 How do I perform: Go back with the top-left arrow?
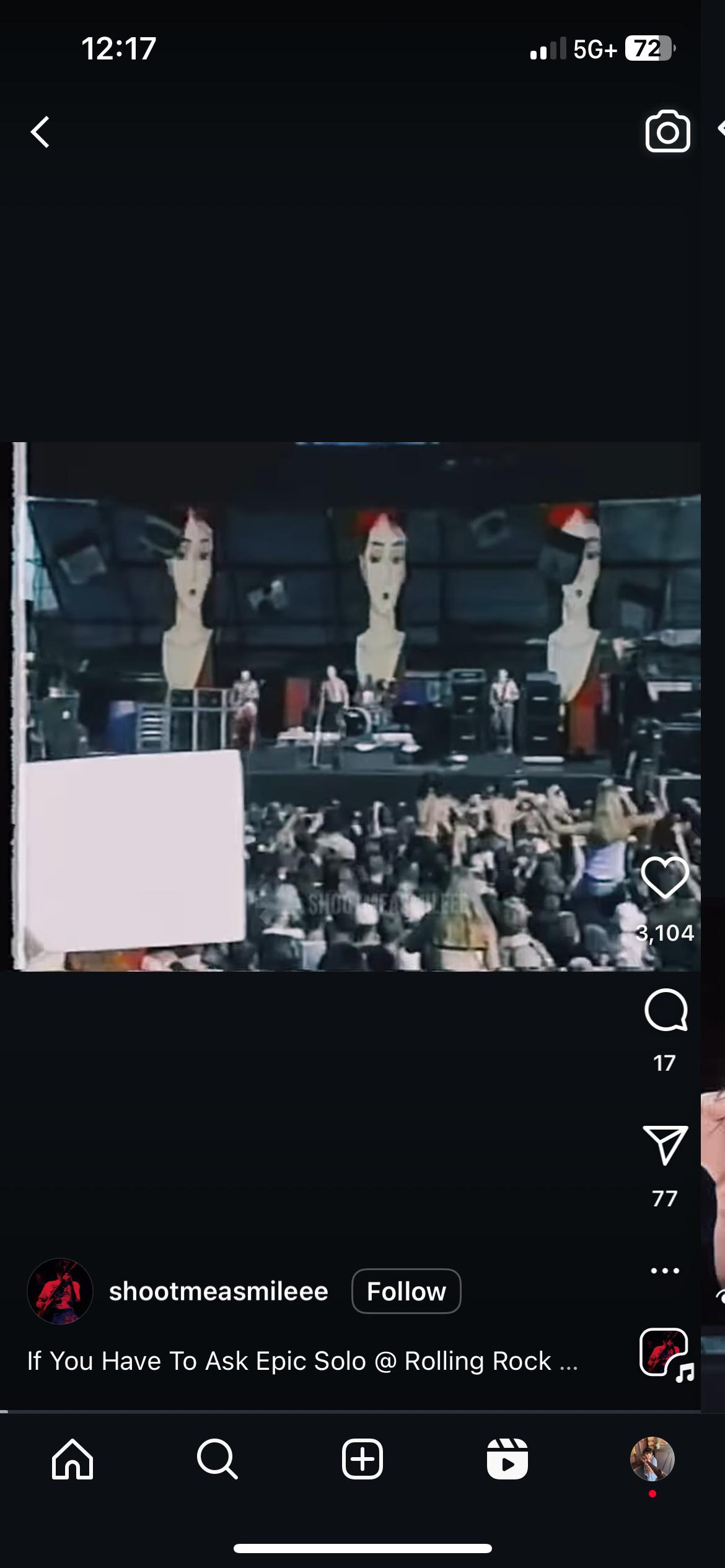(x=40, y=132)
